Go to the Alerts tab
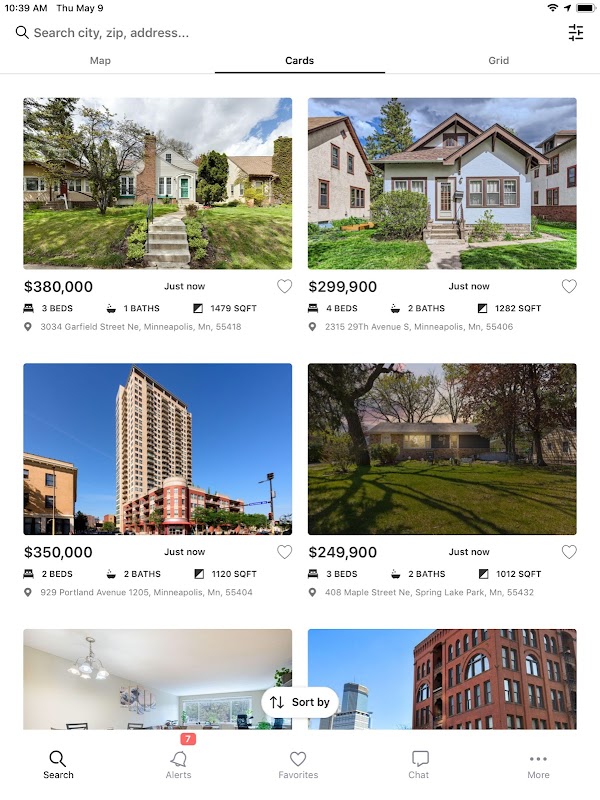Viewport: 600px width, 800px height. pyautogui.click(x=179, y=763)
